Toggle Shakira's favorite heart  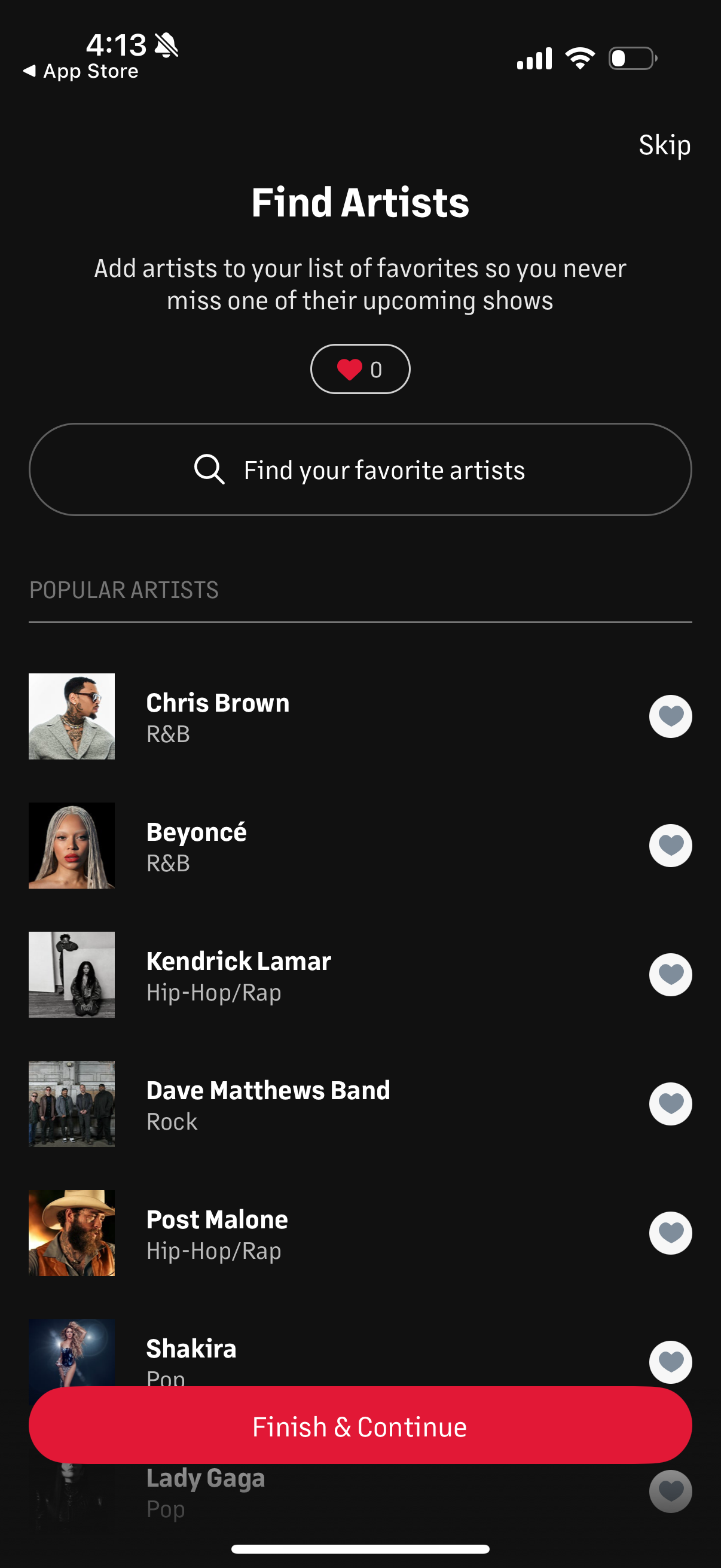[x=670, y=1362]
